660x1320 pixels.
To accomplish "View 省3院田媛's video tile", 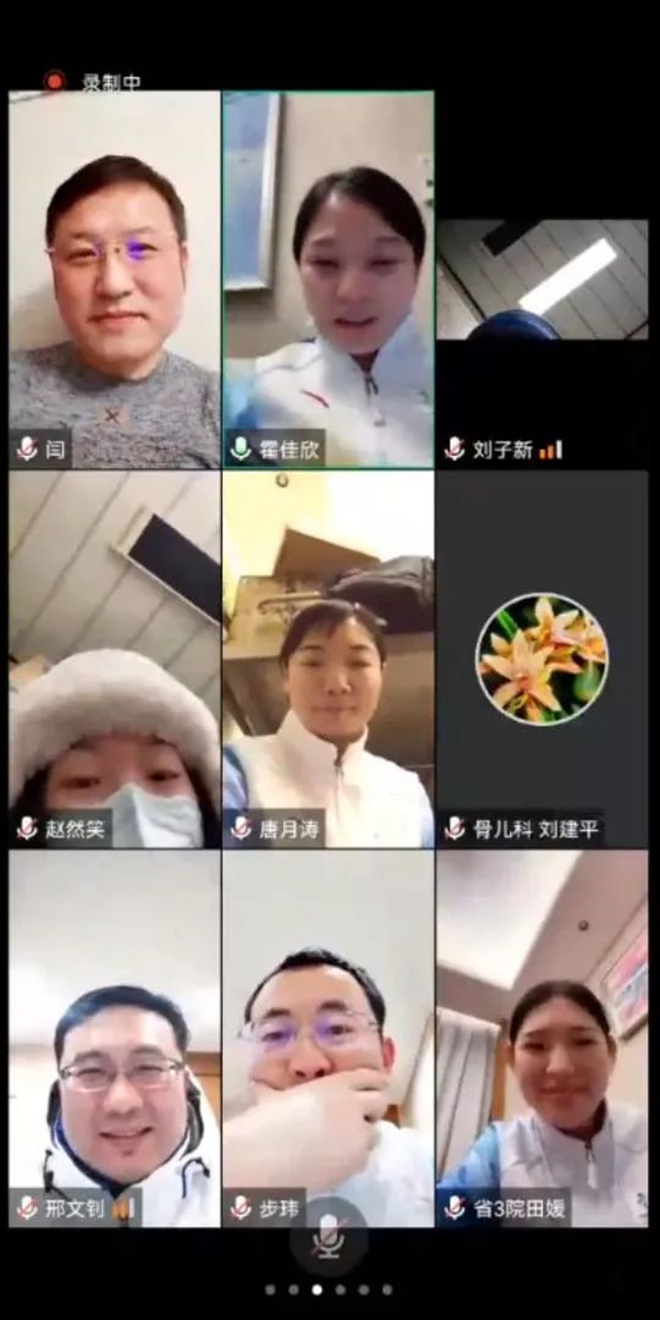I will [x=542, y=1040].
